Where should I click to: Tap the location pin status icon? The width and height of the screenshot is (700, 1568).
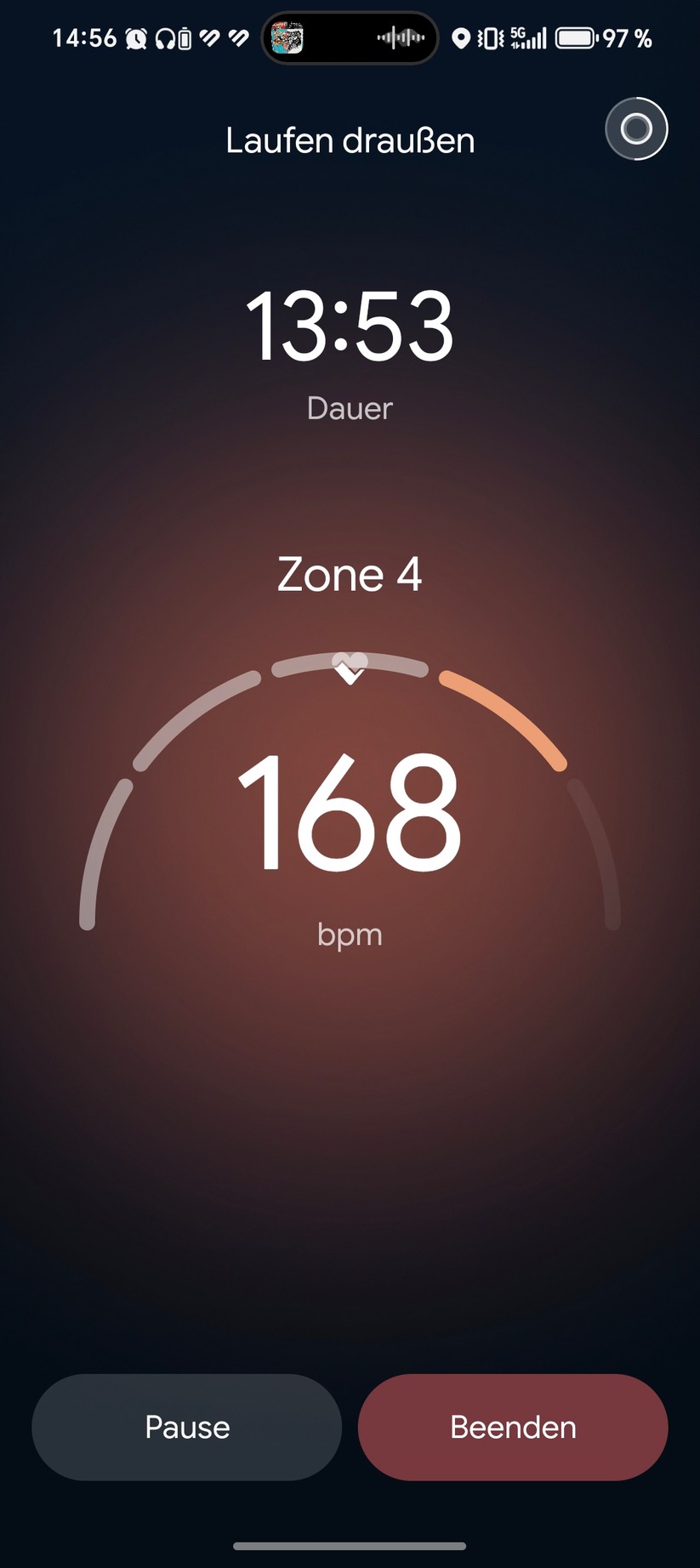coord(460,37)
